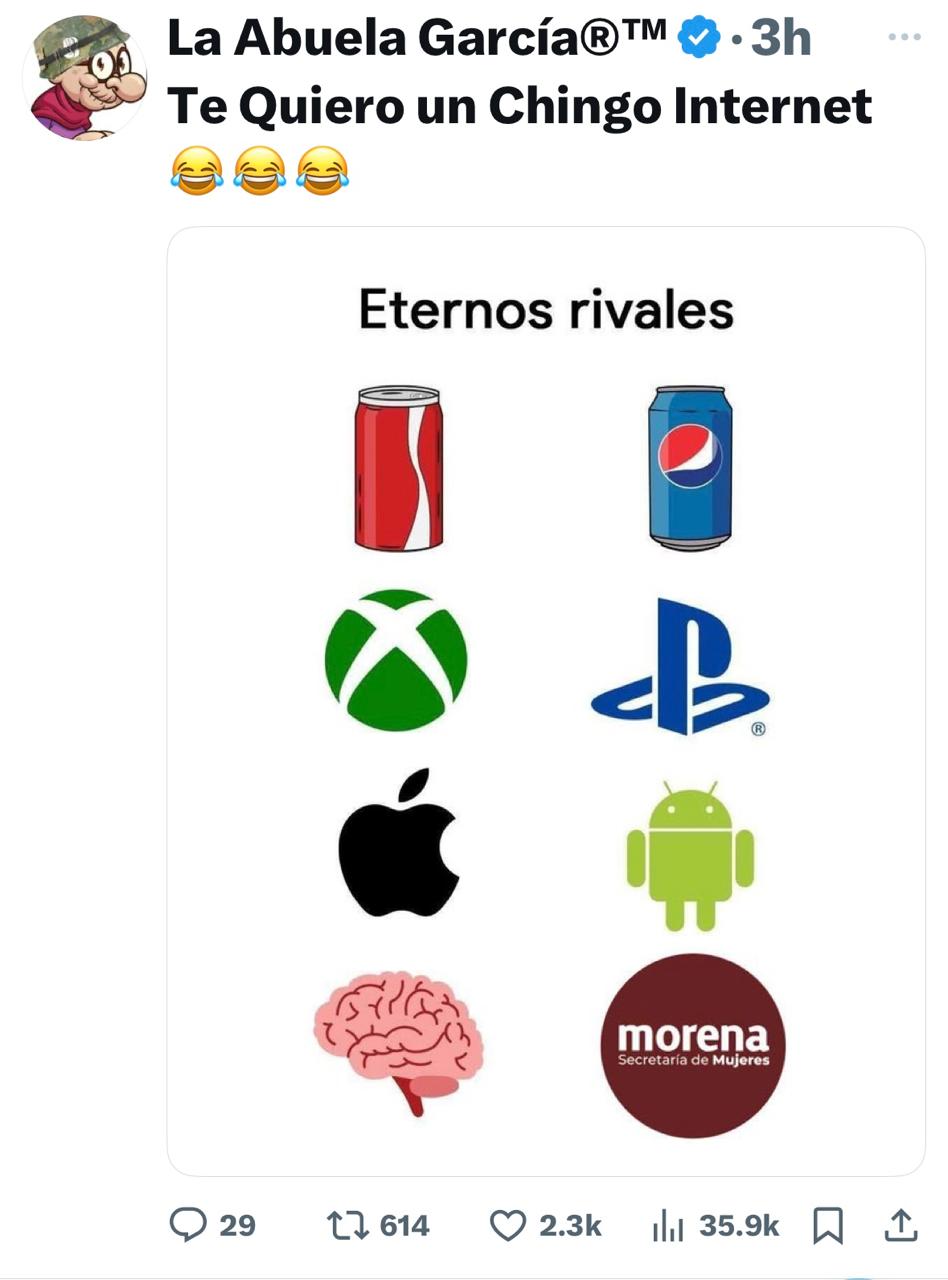Share this tweet
This screenshot has width=948, height=1280.
[900, 1224]
